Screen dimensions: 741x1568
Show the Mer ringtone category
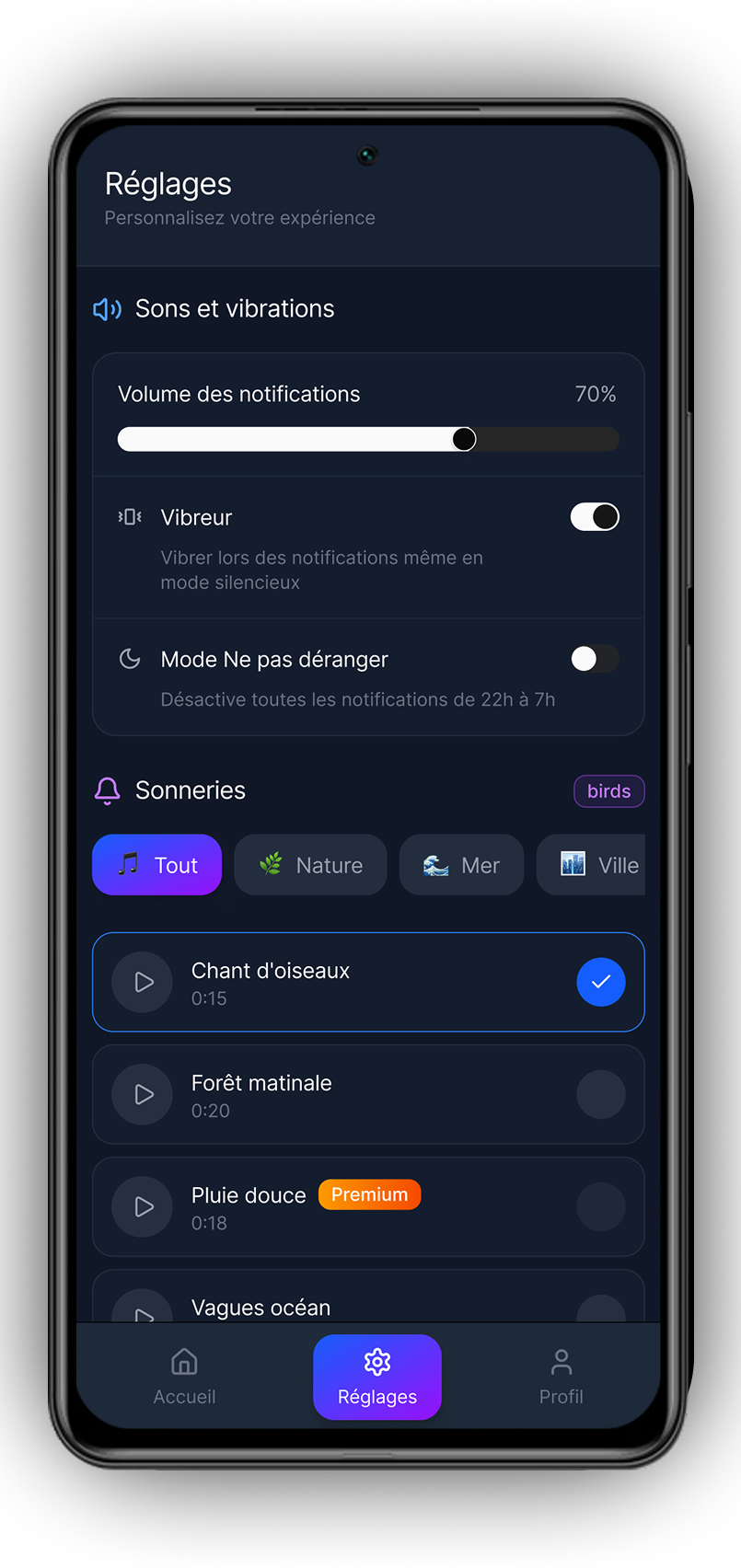tap(461, 865)
